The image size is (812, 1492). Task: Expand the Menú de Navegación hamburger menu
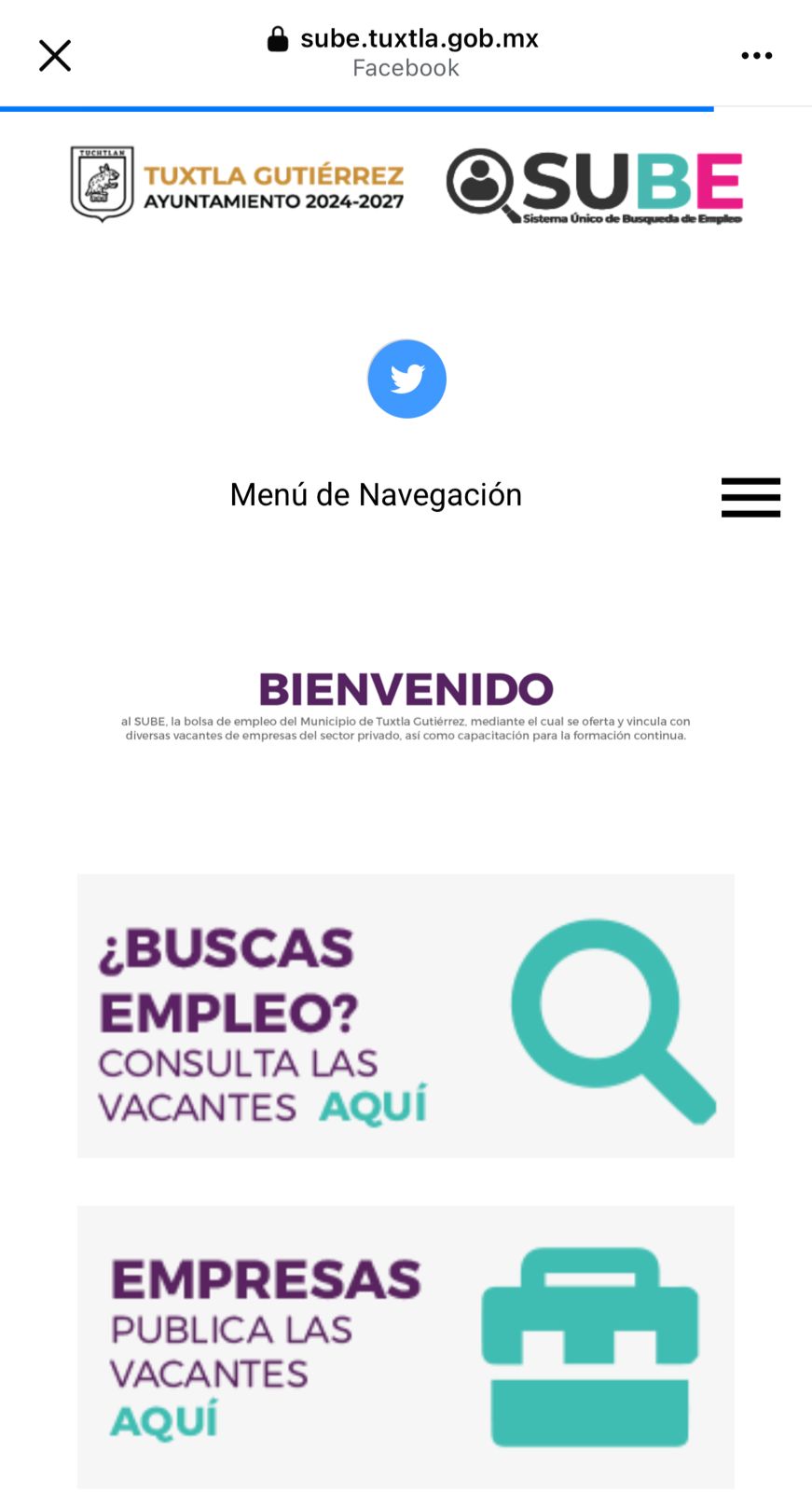coord(750,497)
